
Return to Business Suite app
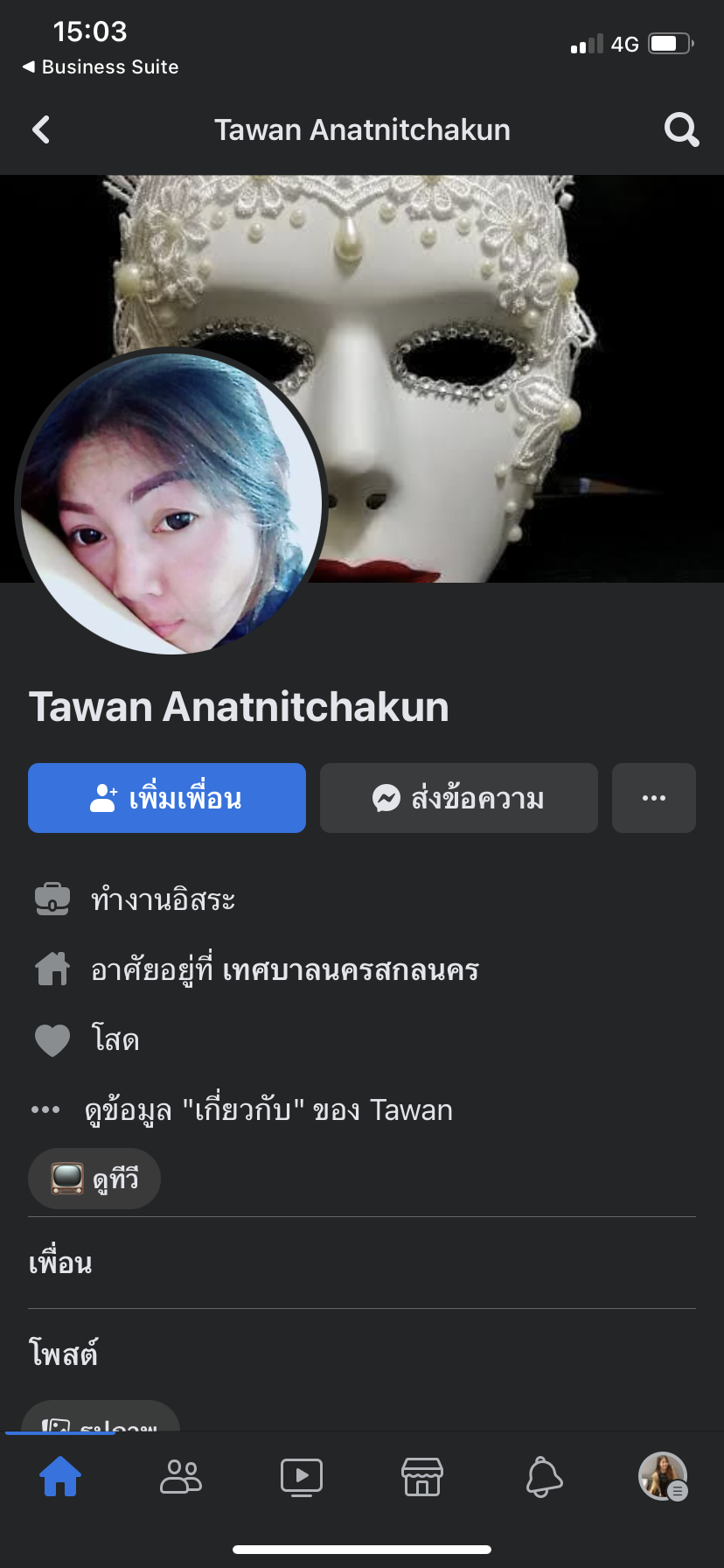(101, 67)
